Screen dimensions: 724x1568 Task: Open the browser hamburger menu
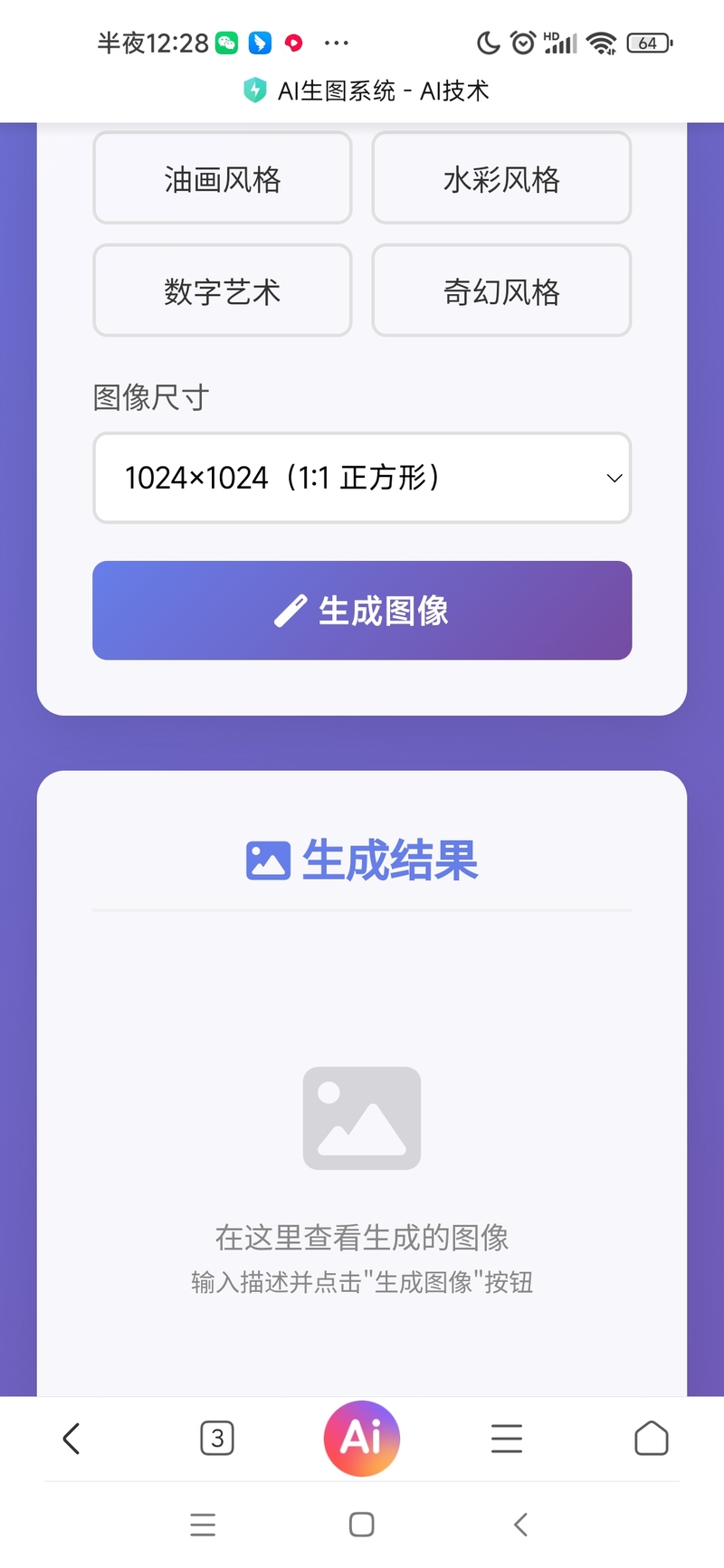[x=507, y=1438]
